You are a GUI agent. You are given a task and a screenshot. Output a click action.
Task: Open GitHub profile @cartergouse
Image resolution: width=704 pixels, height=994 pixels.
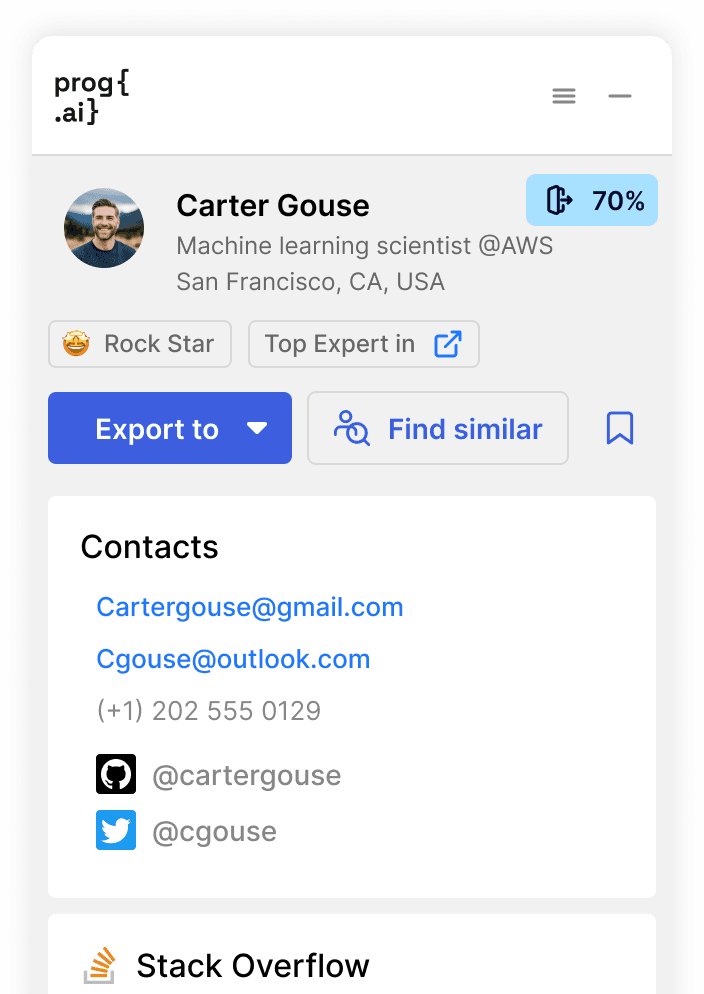tap(246, 775)
